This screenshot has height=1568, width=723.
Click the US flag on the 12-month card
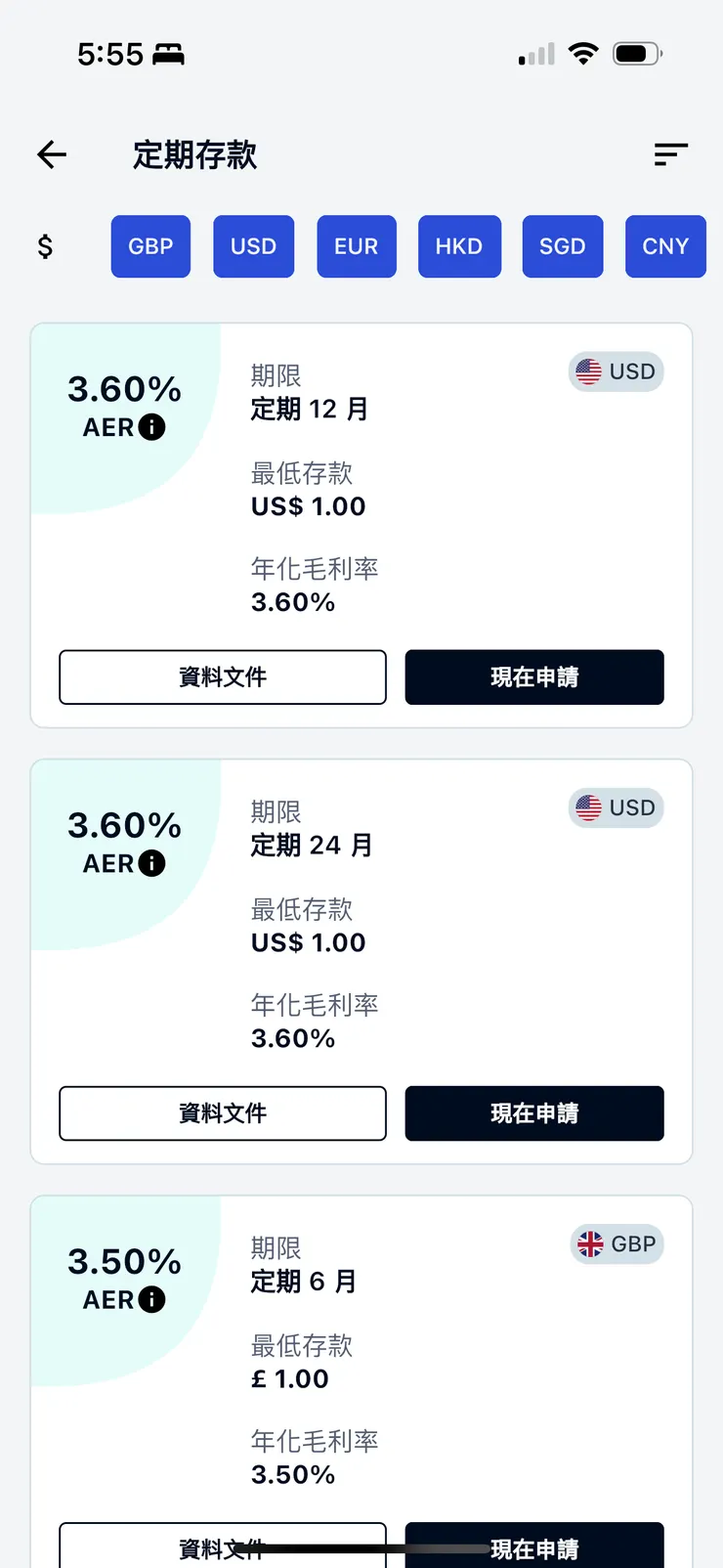click(589, 371)
